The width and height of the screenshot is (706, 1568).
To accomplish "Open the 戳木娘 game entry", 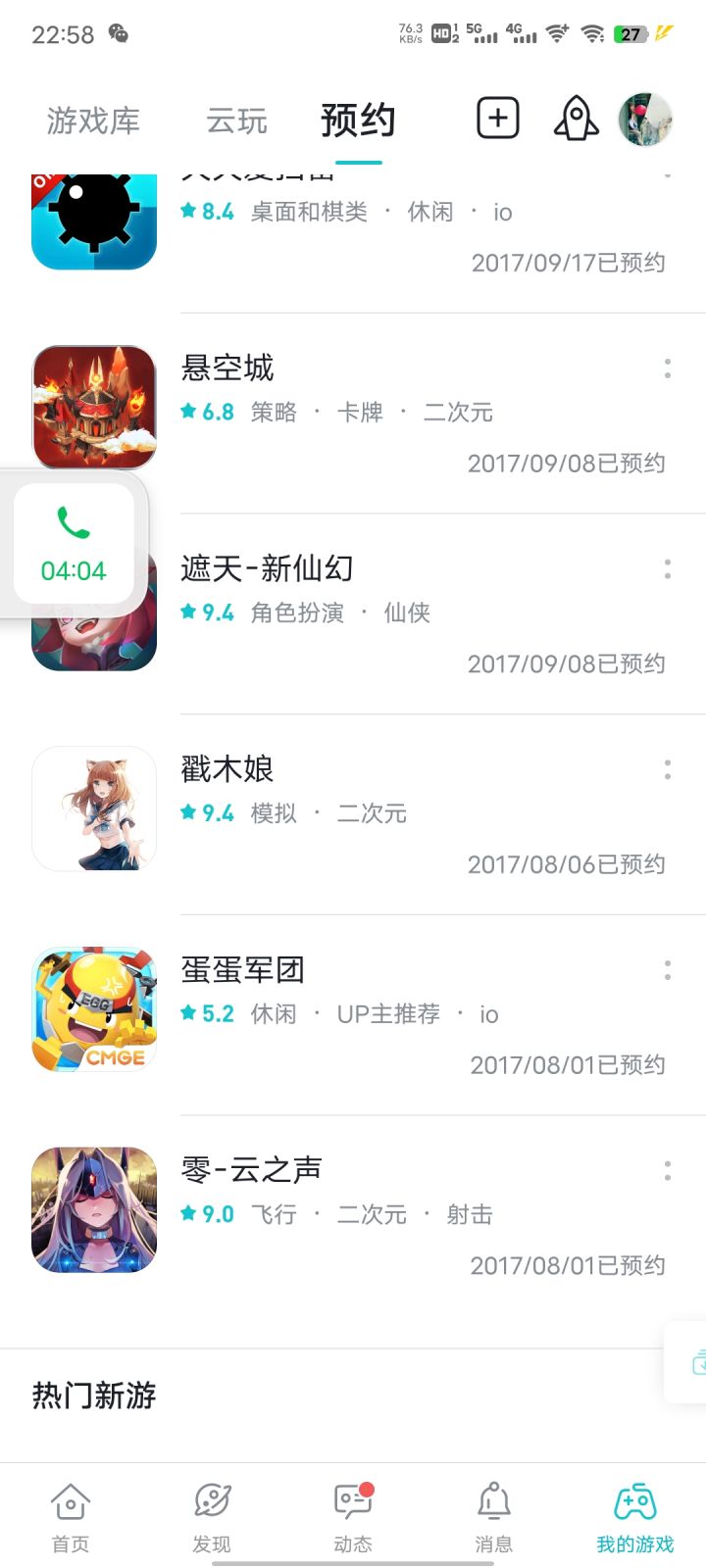I will [x=227, y=769].
